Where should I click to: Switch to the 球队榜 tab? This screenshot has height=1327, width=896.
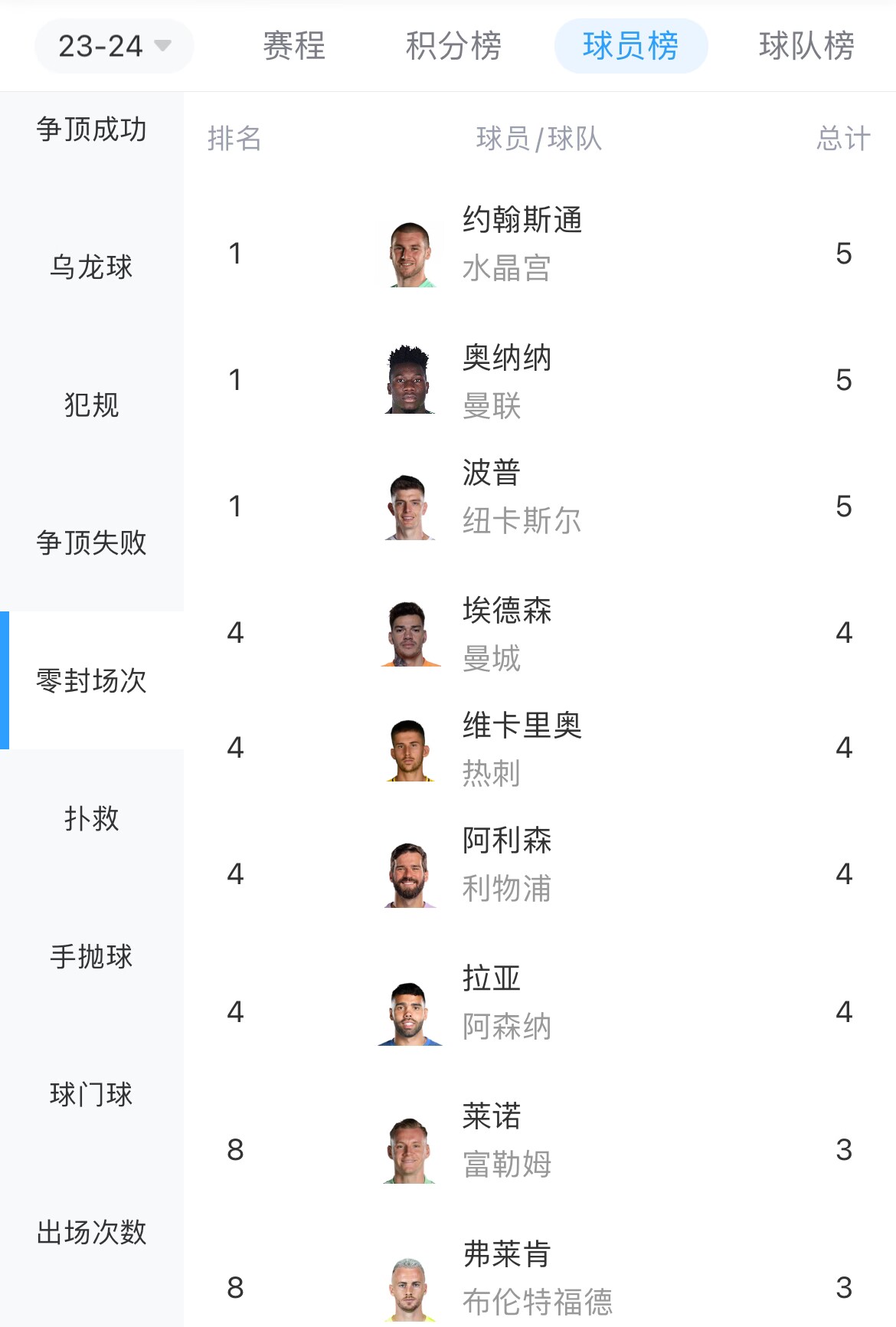click(x=806, y=46)
